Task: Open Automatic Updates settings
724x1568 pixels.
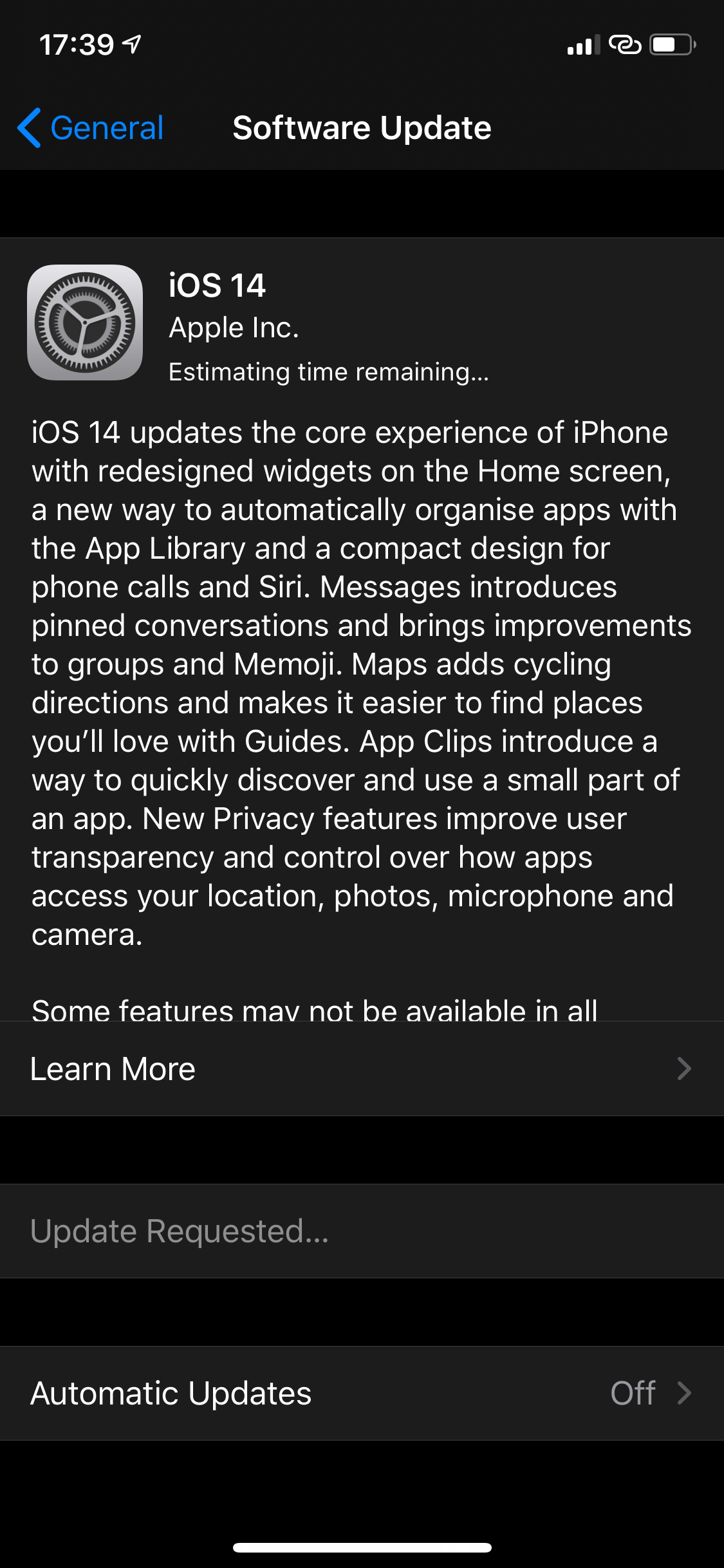Action: coord(362,1393)
